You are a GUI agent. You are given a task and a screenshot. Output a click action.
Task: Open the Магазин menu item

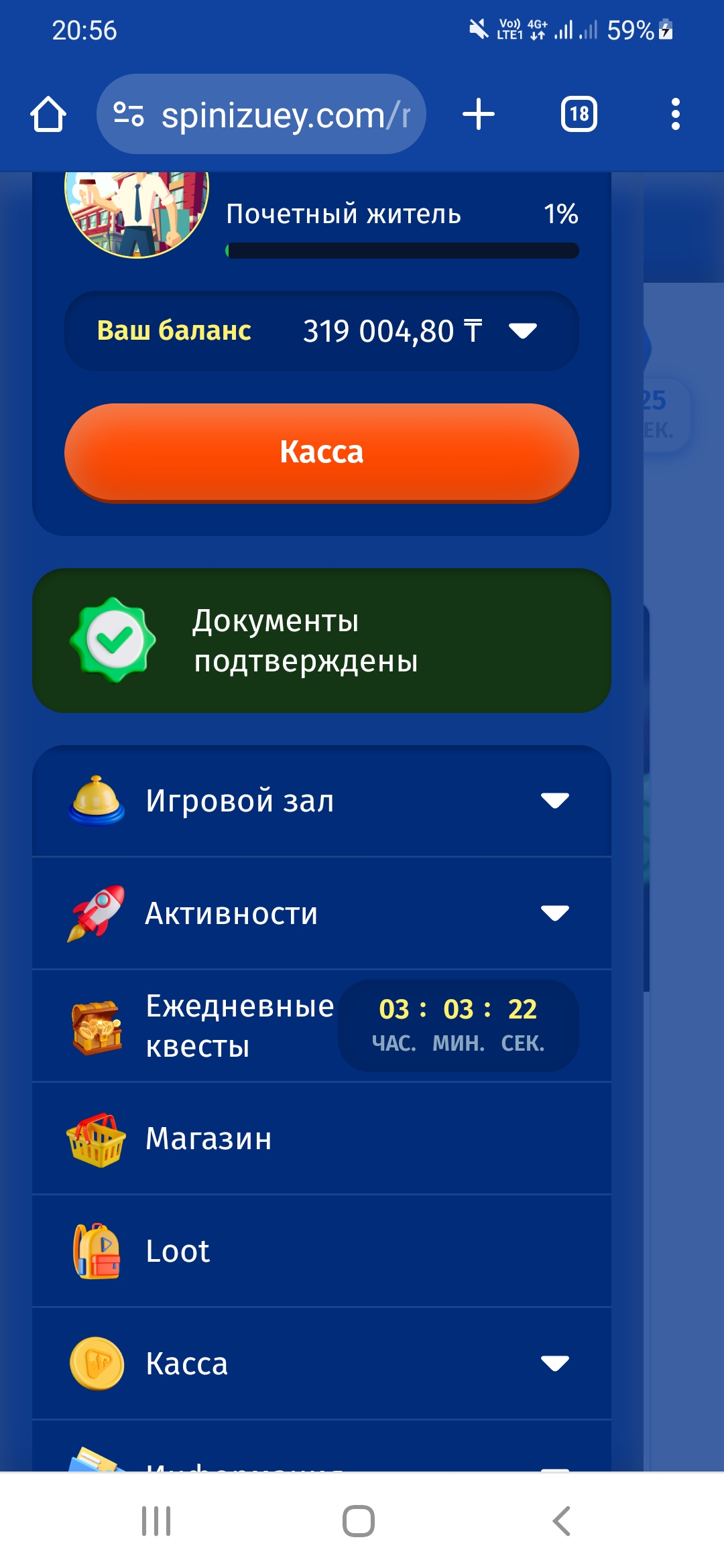[x=322, y=1138]
